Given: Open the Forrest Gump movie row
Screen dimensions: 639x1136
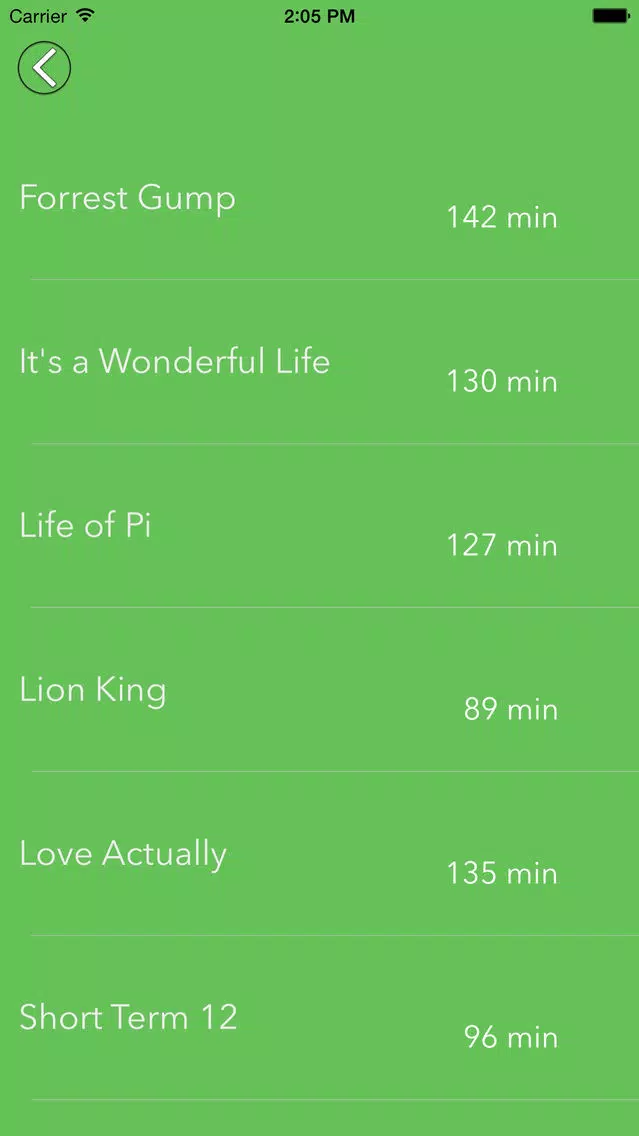Looking at the screenshot, I should coord(320,198).
